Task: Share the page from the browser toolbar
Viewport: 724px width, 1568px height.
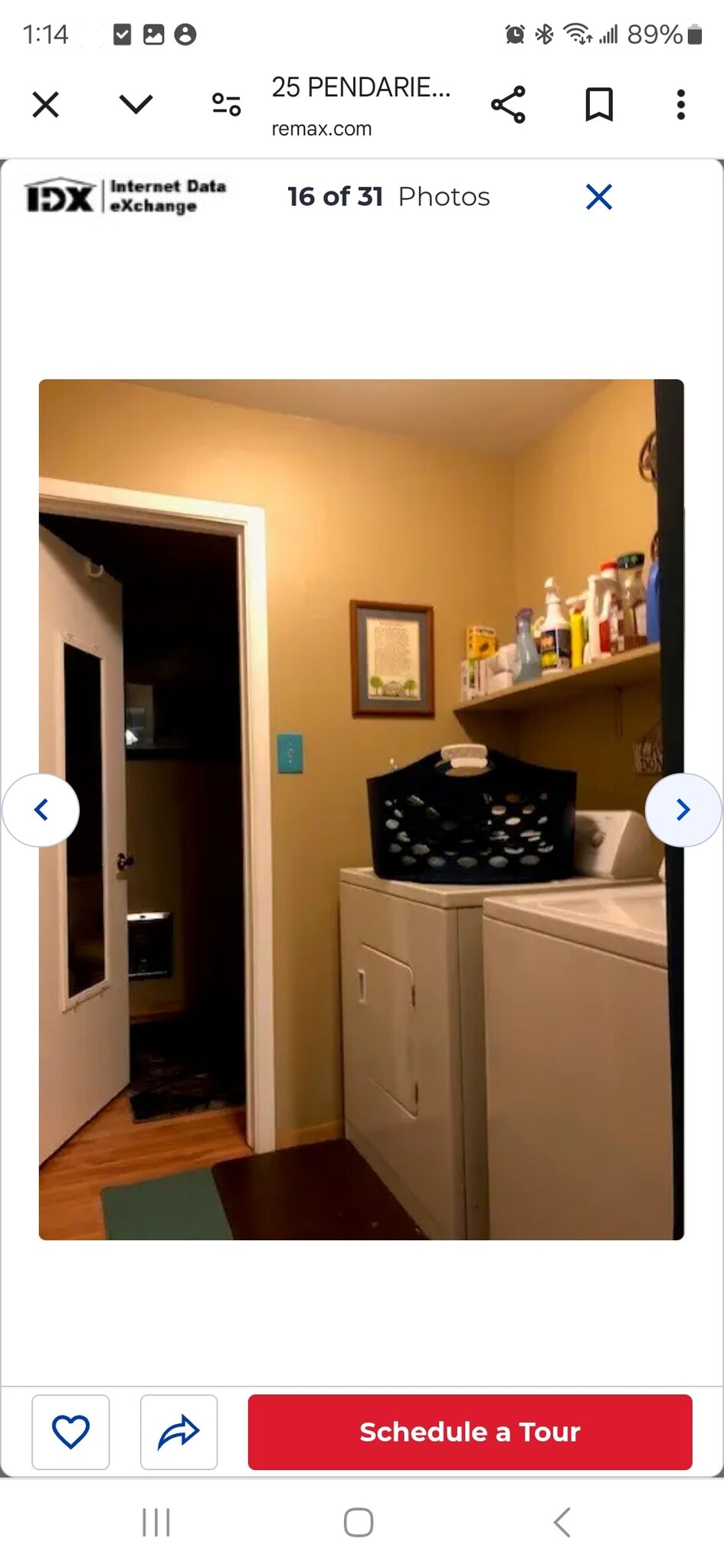Action: pos(508,104)
